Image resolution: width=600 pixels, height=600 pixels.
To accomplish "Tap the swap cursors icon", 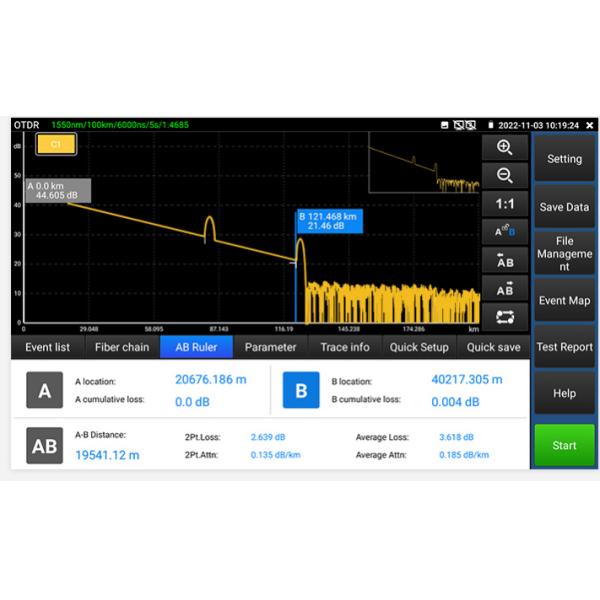I will [505, 316].
